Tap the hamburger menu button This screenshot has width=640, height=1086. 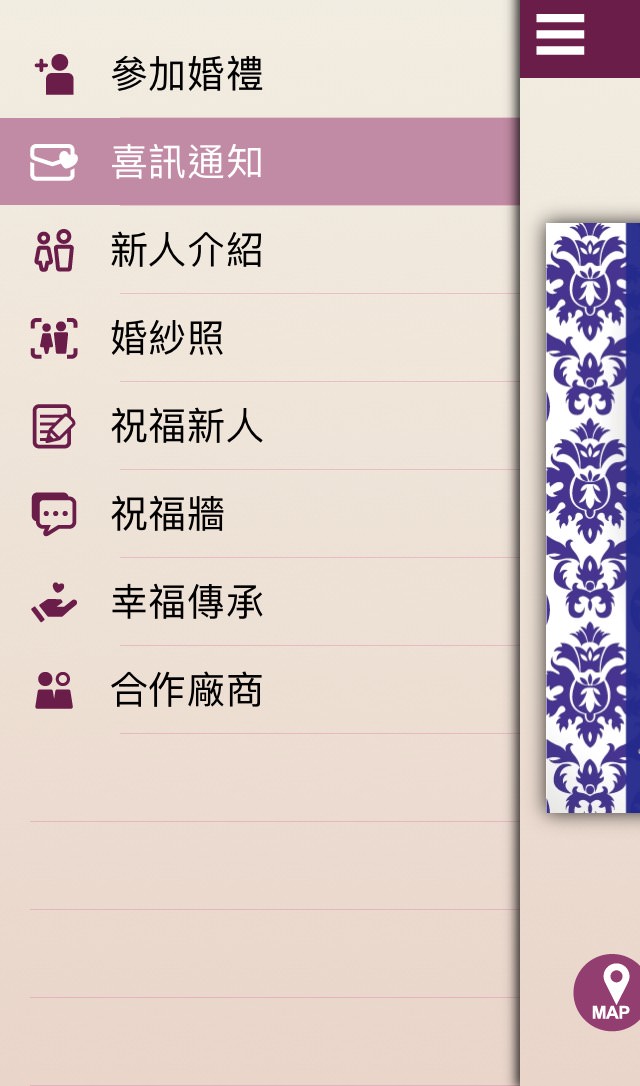pos(560,34)
